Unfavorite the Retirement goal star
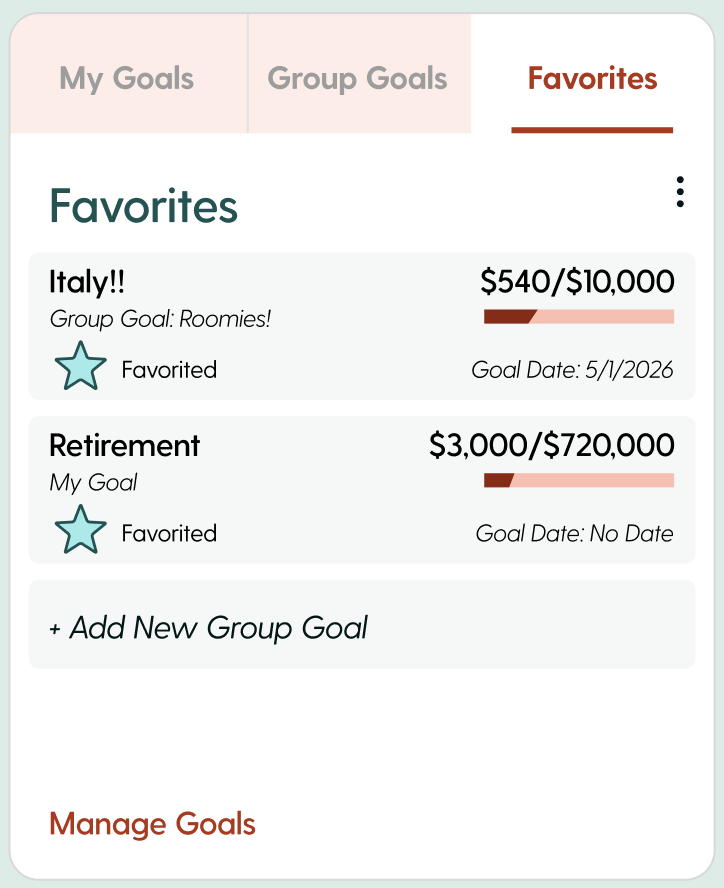 [81, 531]
